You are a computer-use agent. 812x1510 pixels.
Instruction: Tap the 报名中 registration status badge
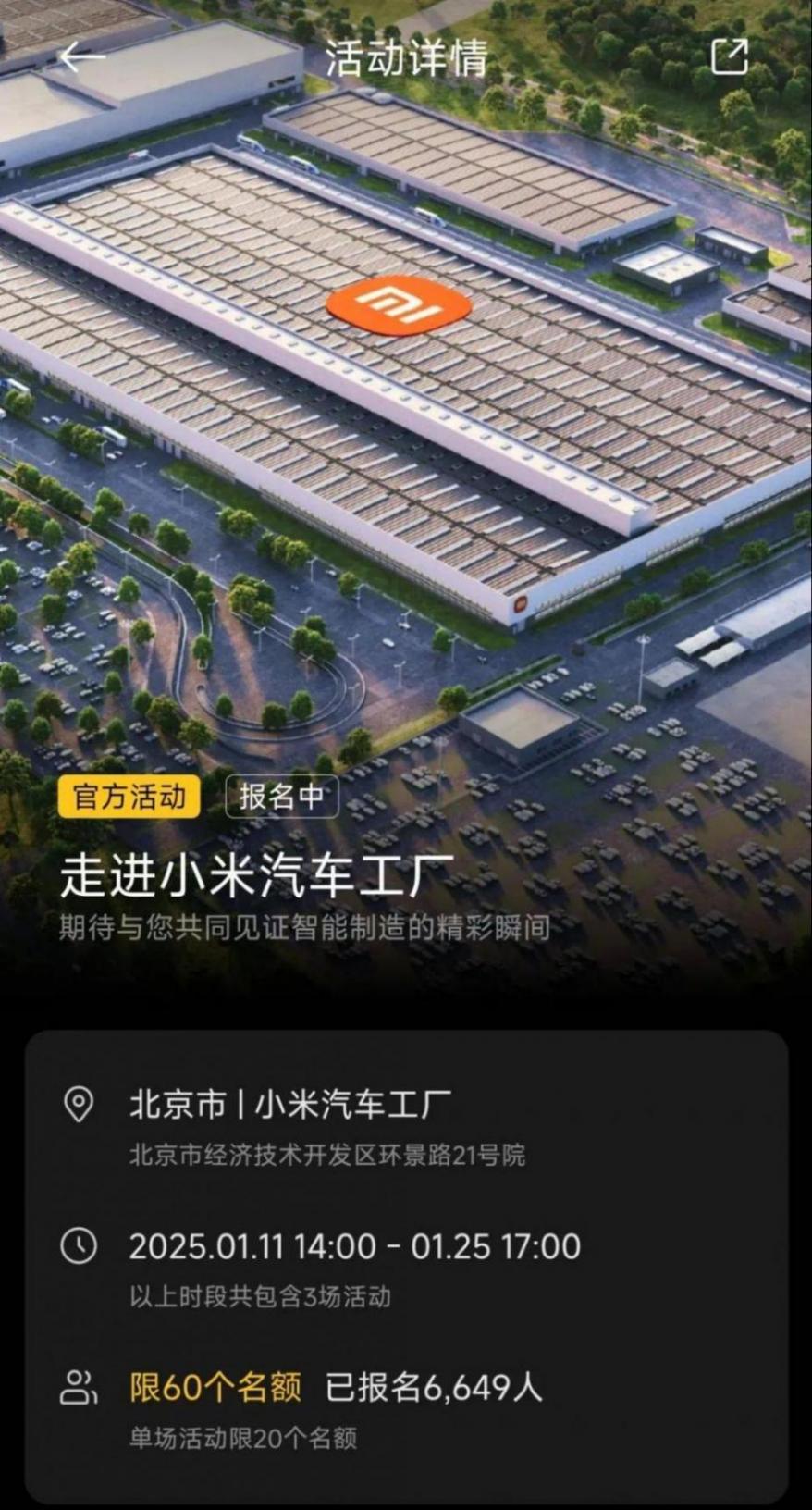pyautogui.click(x=281, y=794)
